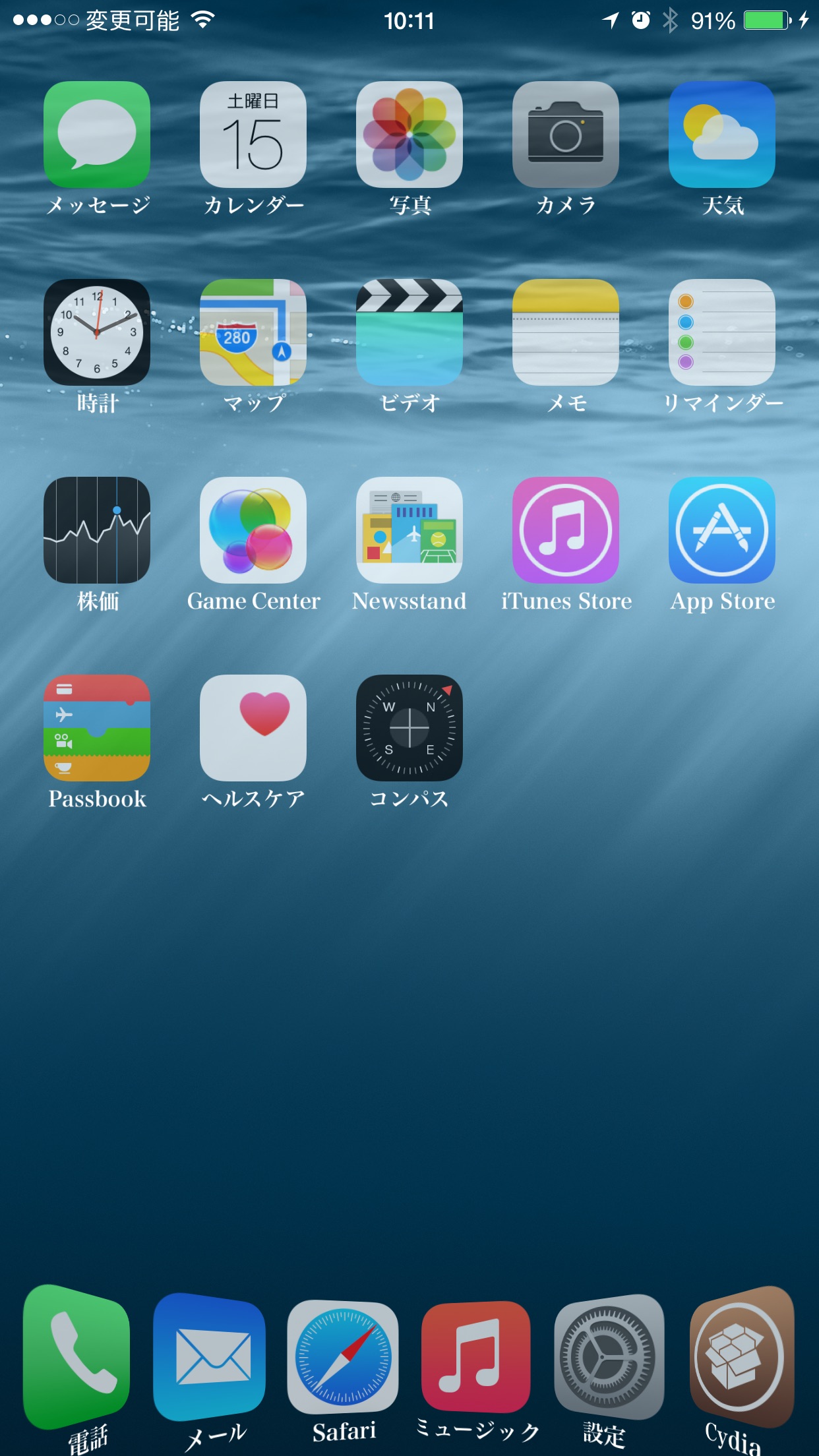Open the Stocks app (株価)

coord(97,530)
